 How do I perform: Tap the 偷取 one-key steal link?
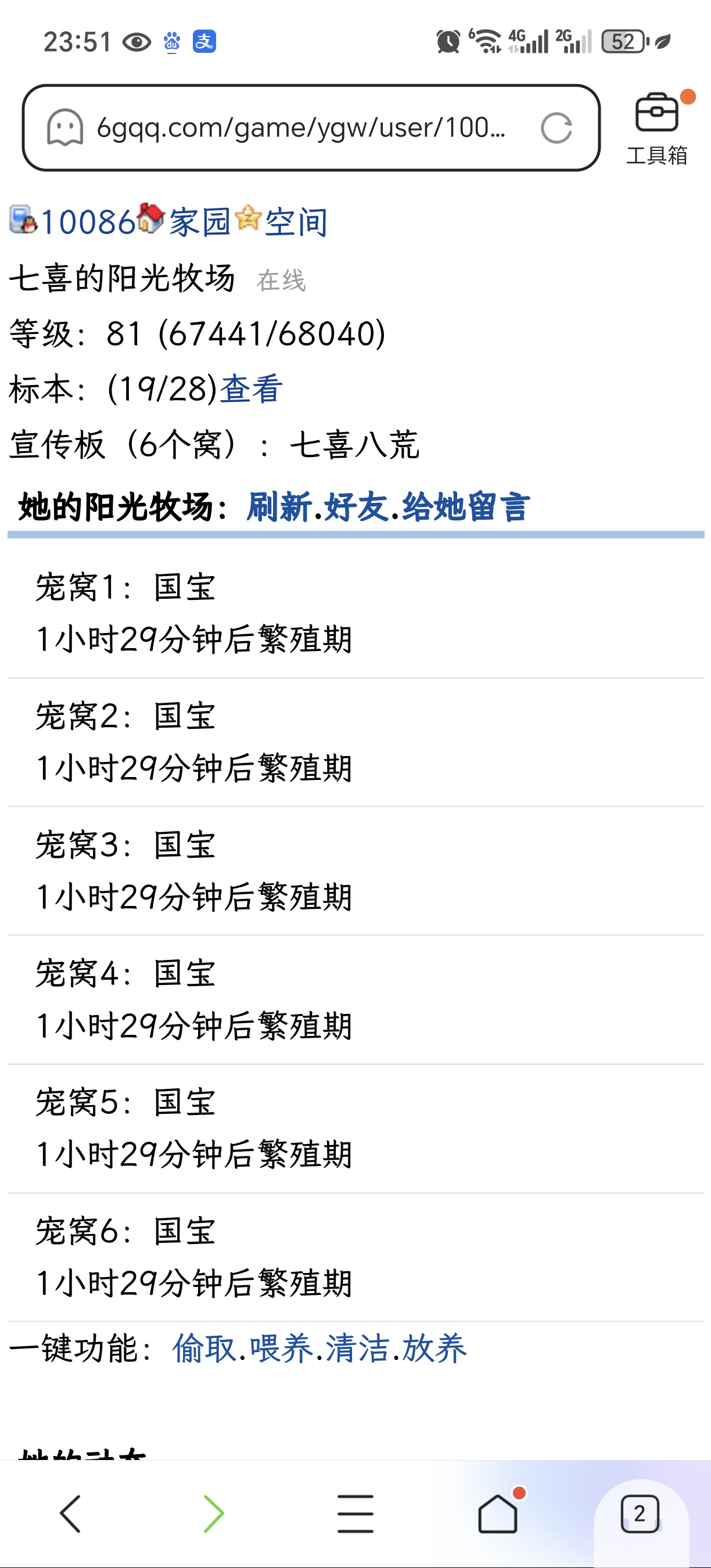(204, 1348)
